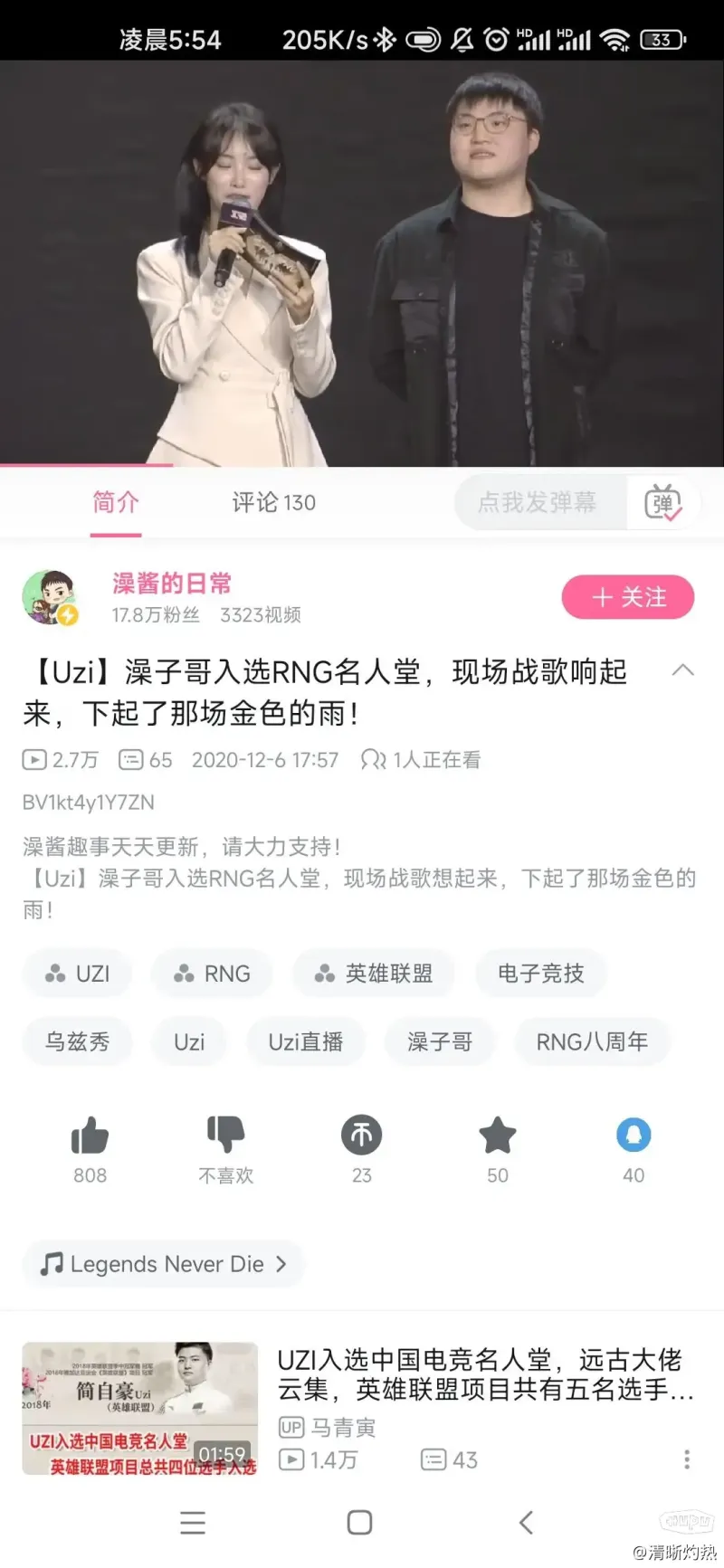Open the 英雄联盟 tag chip

374,974
